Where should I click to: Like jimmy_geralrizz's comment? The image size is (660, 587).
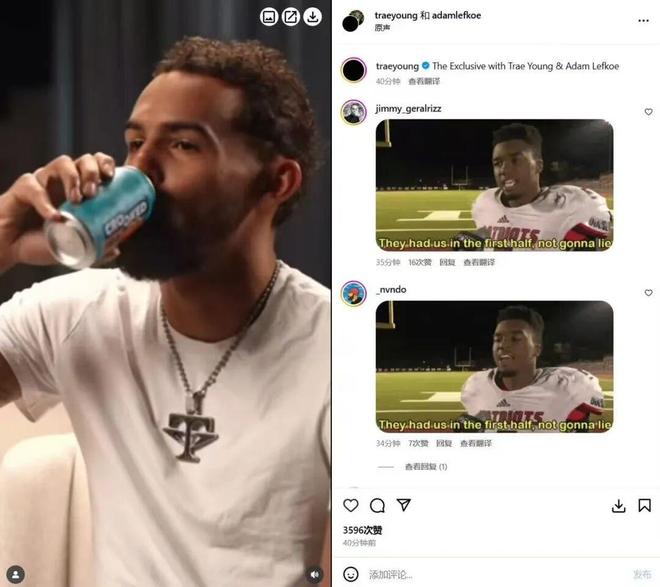pos(648,112)
